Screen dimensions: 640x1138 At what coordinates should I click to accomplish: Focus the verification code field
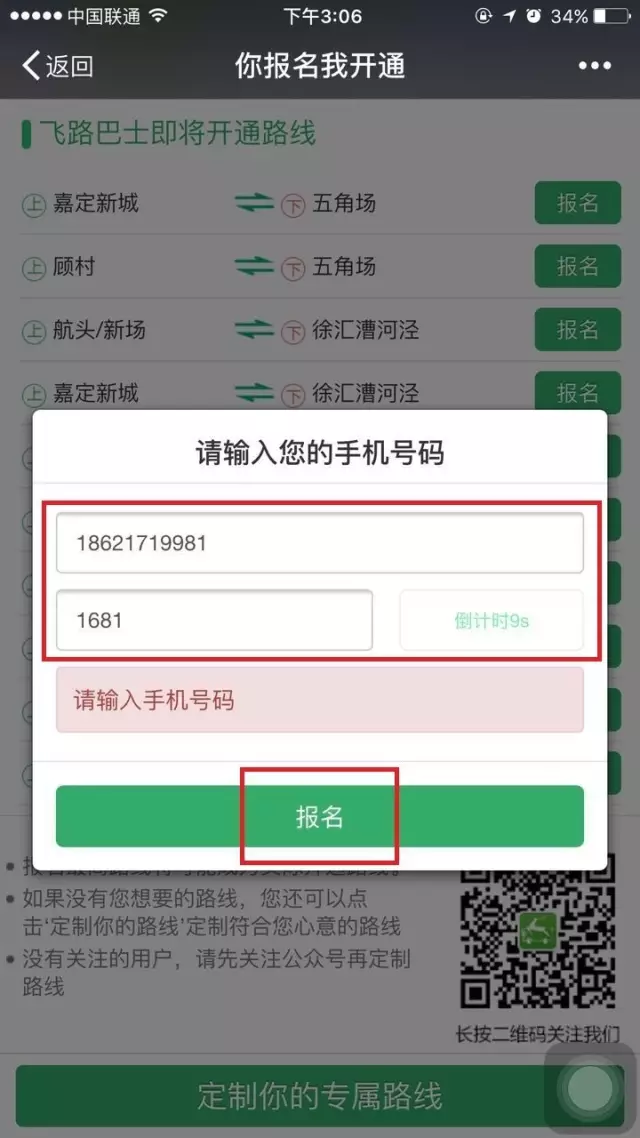coord(214,620)
